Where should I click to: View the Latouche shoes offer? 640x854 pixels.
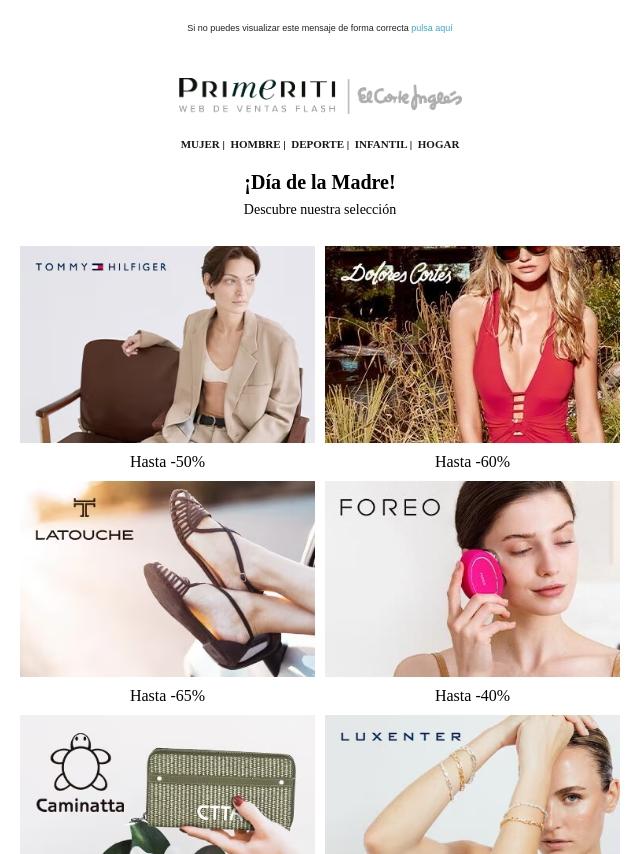tap(167, 579)
